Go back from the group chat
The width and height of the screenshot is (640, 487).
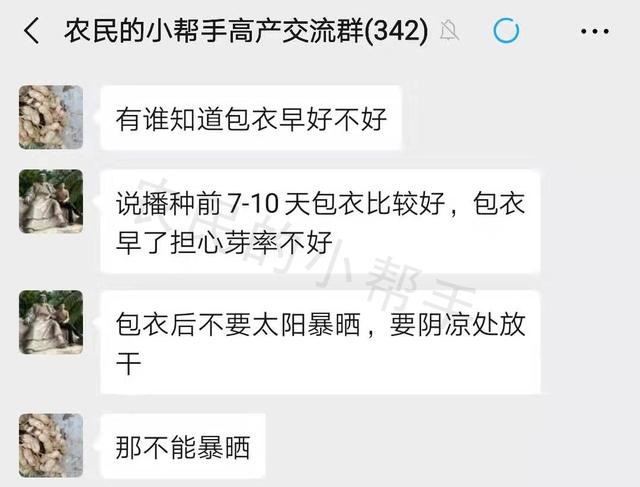(x=31, y=31)
